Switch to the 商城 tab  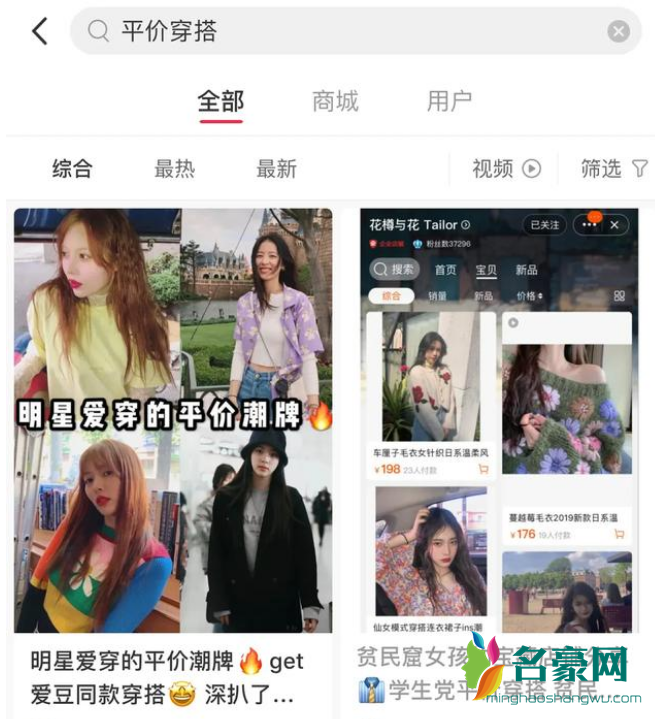click(x=335, y=101)
